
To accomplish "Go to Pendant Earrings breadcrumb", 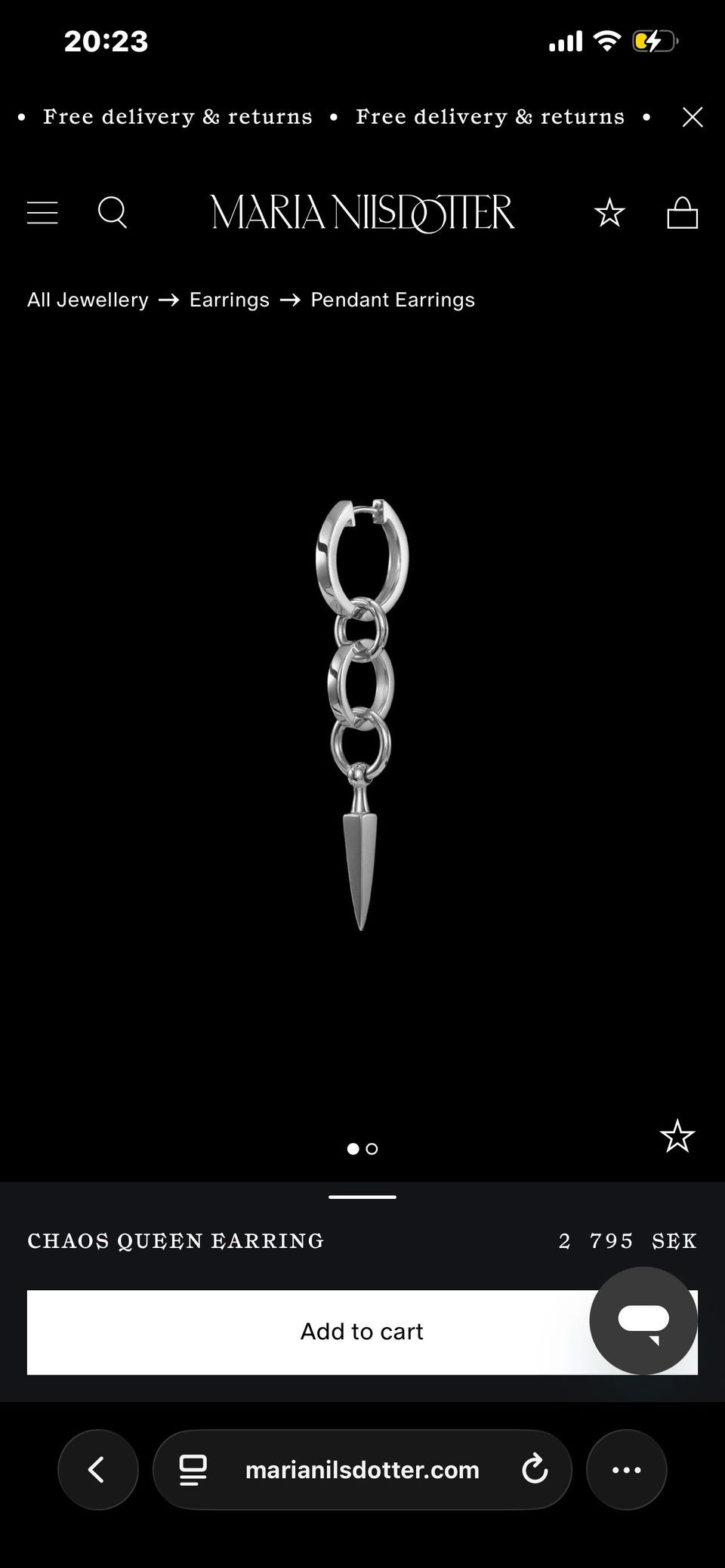I will [393, 300].
